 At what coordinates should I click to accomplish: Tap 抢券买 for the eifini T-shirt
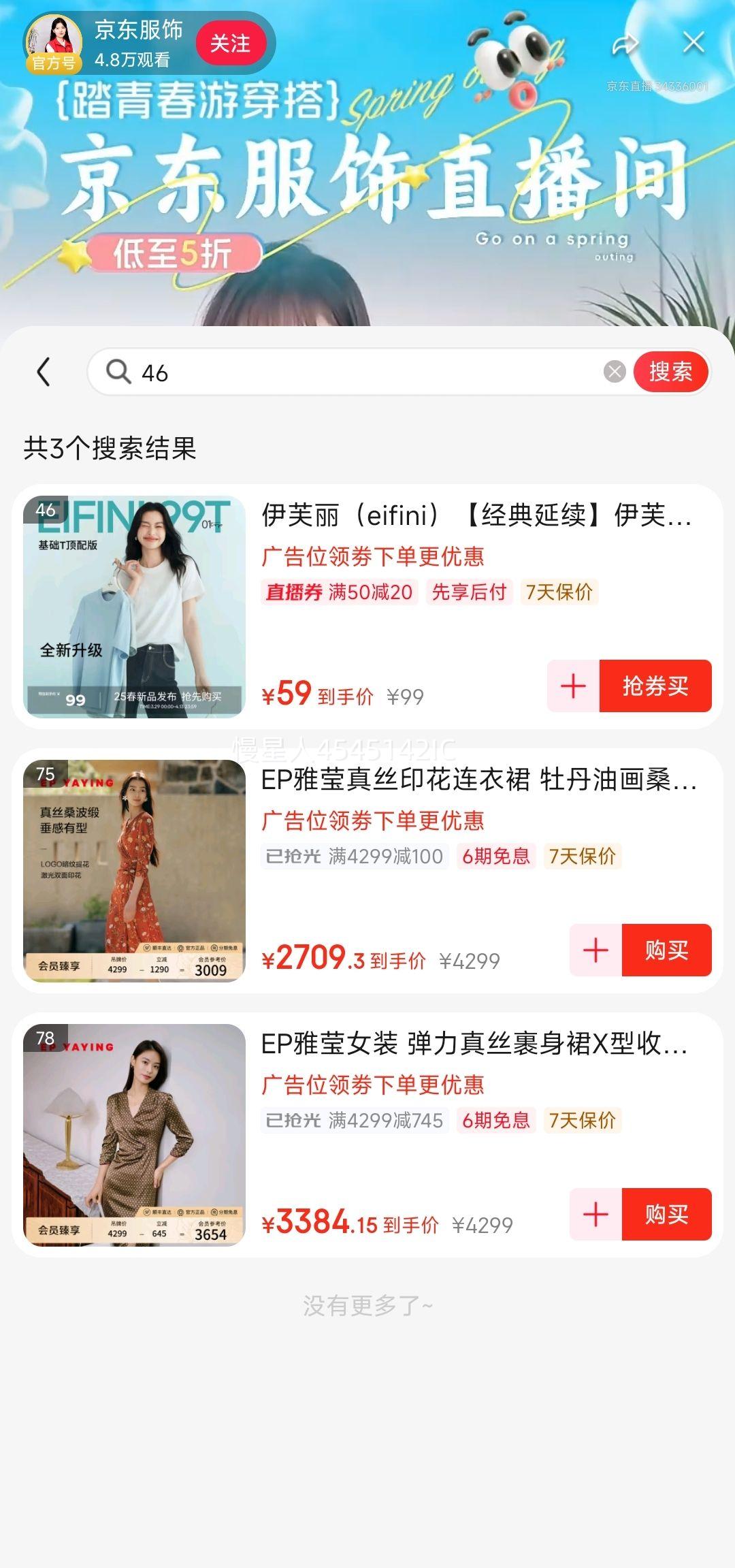pos(655,686)
